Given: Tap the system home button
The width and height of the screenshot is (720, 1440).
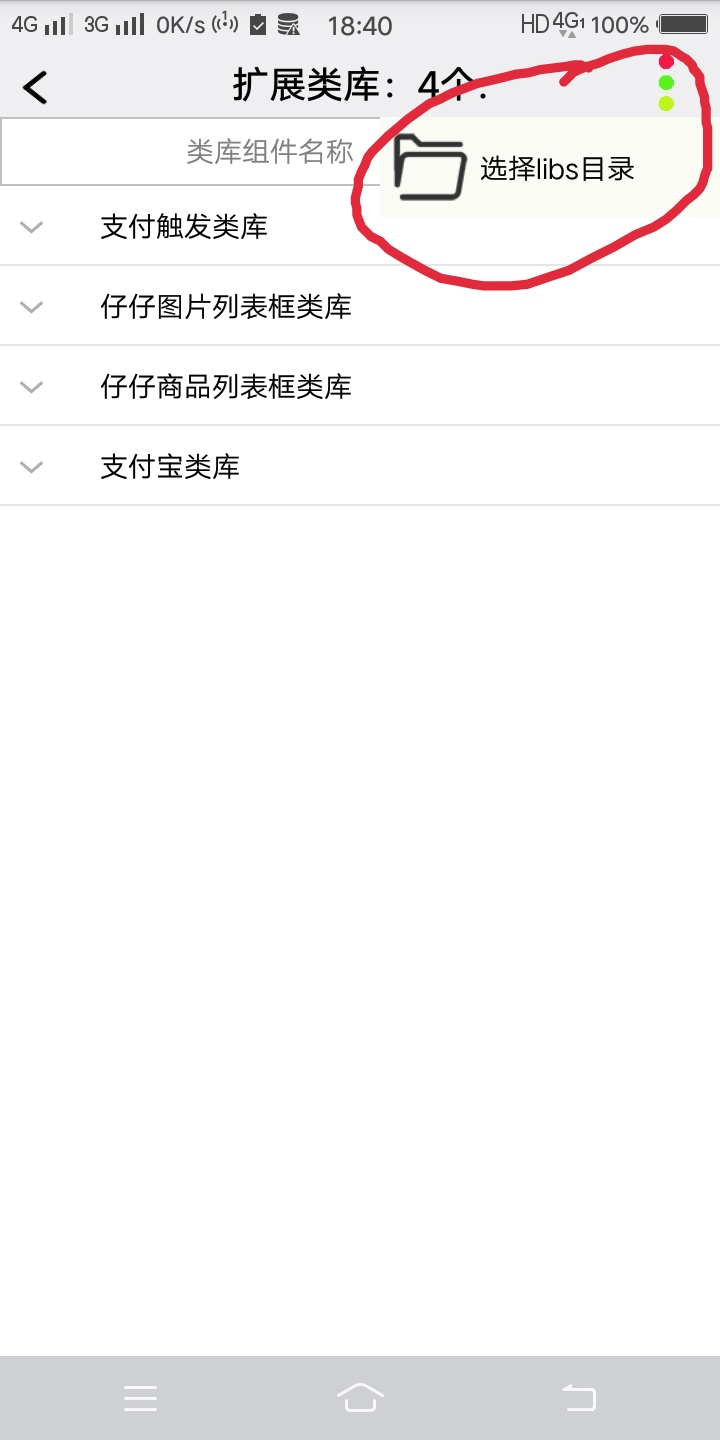Looking at the screenshot, I should pyautogui.click(x=360, y=1397).
